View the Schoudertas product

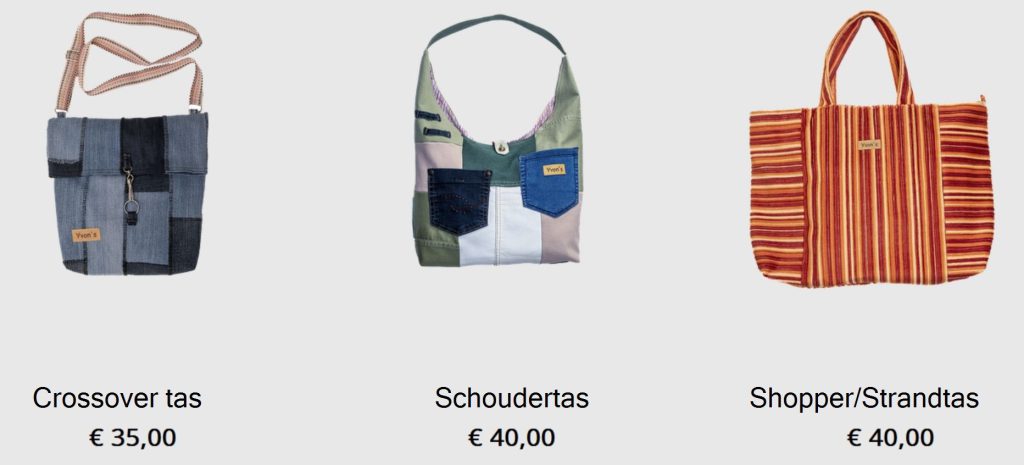(511, 398)
